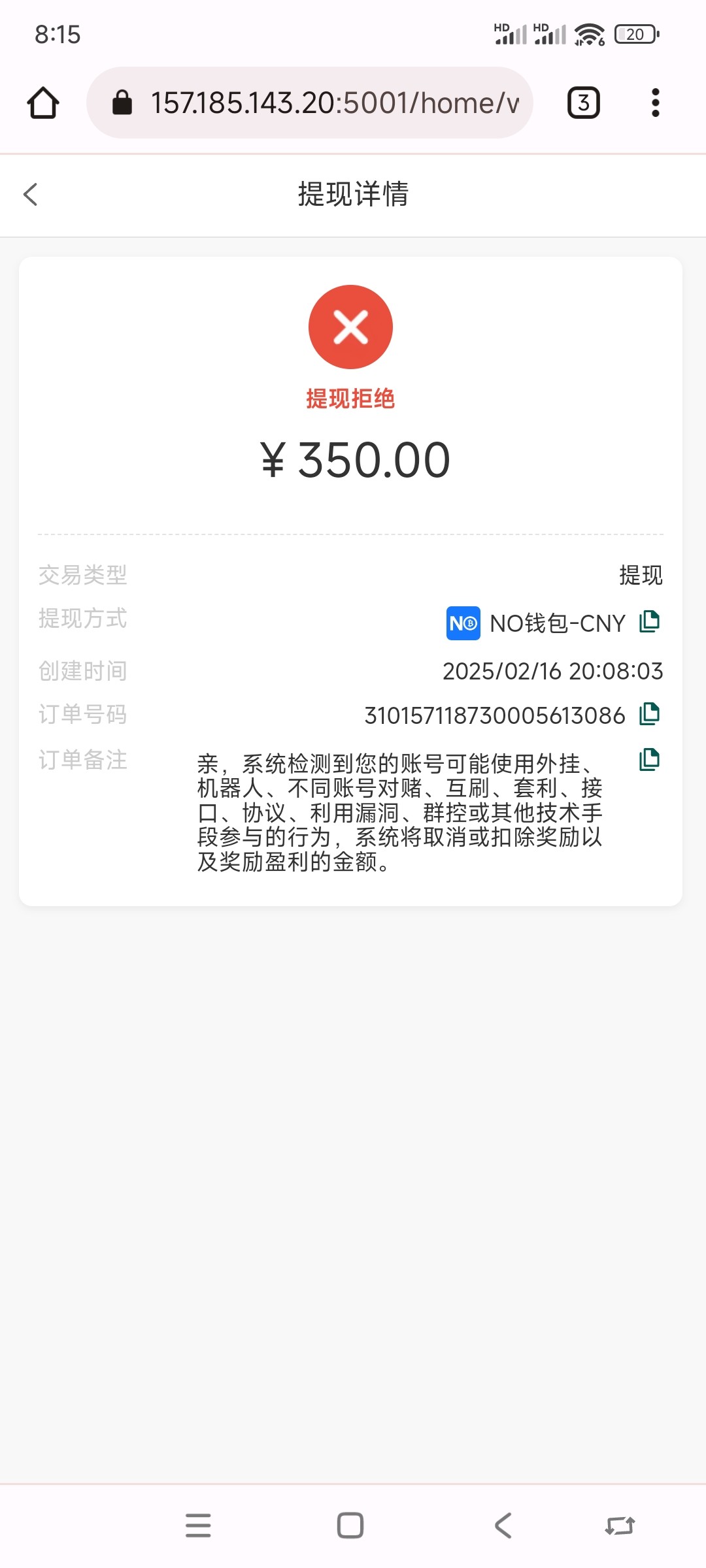Image resolution: width=706 pixels, height=1568 pixels.
Task: Open the browser tab switcher showing 3
Action: pos(584,103)
